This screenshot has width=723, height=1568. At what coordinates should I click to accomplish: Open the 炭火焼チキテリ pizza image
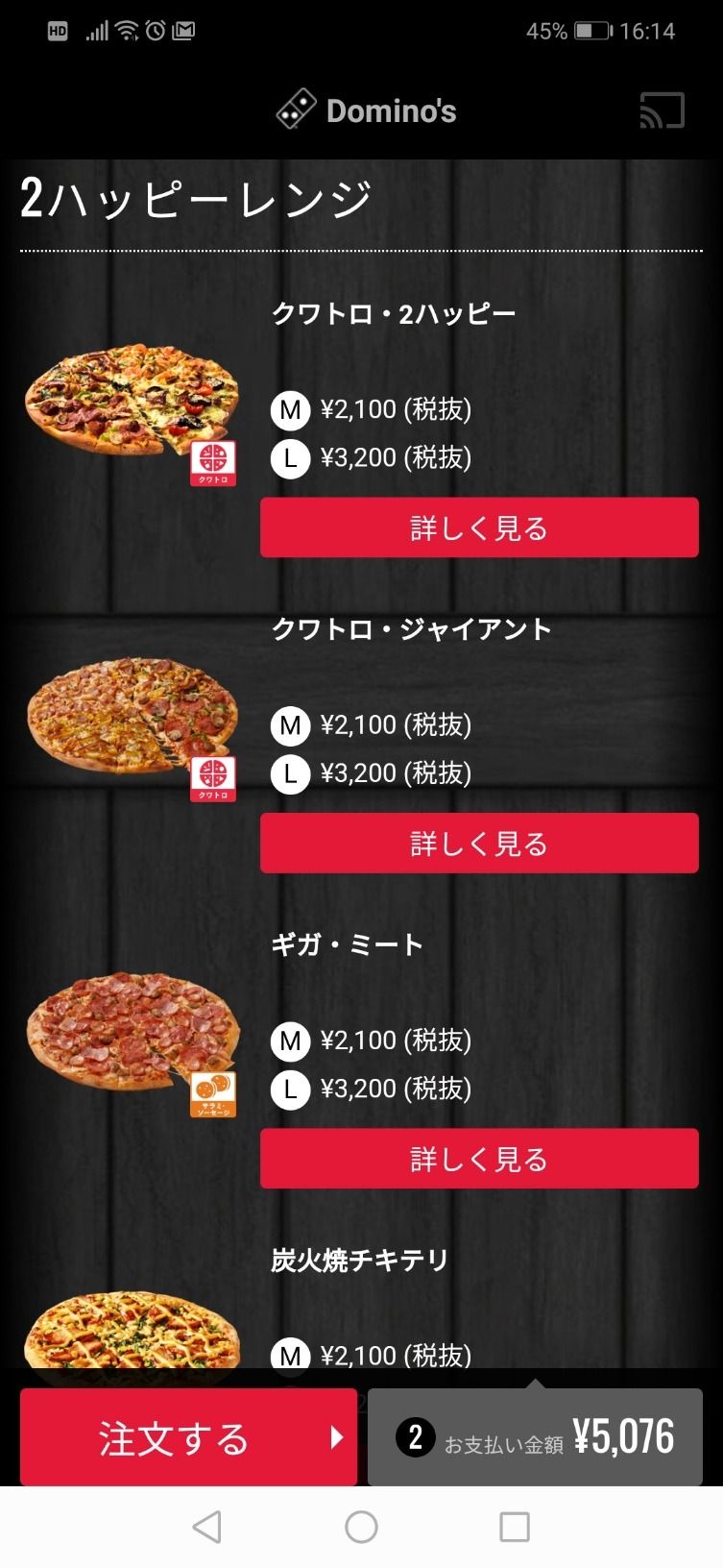point(132,1331)
